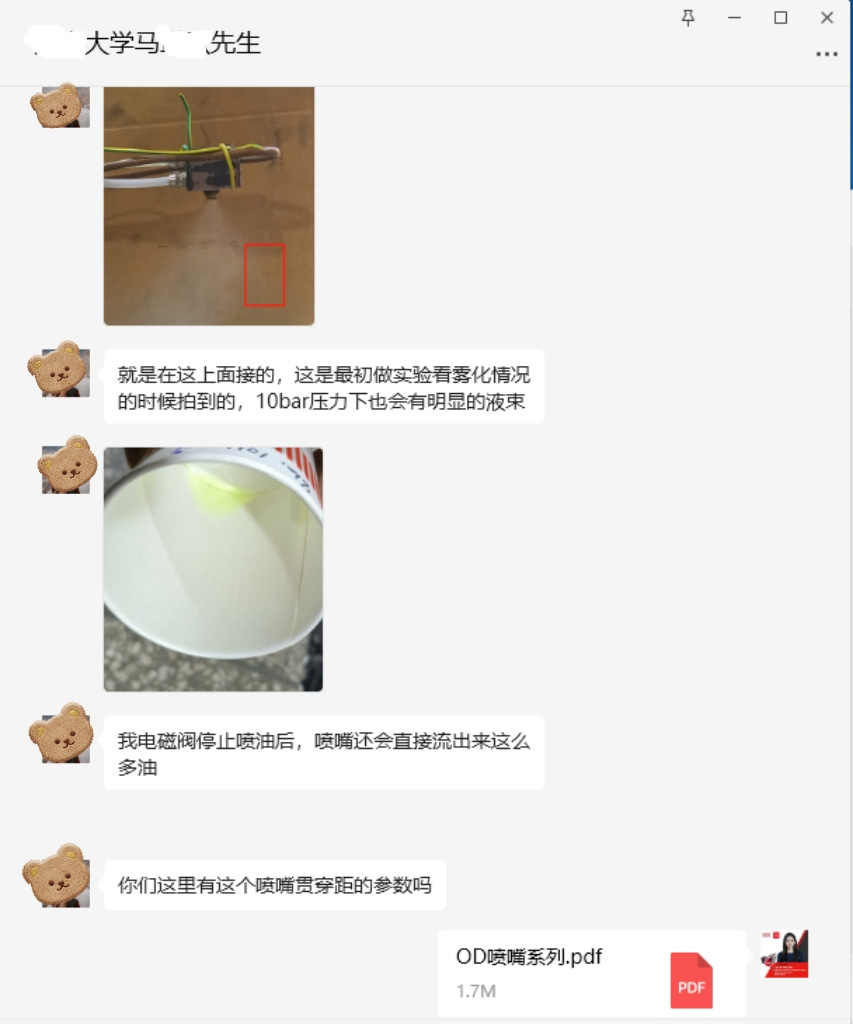Pin this chat window on top
This screenshot has height=1024, width=853.
688,17
